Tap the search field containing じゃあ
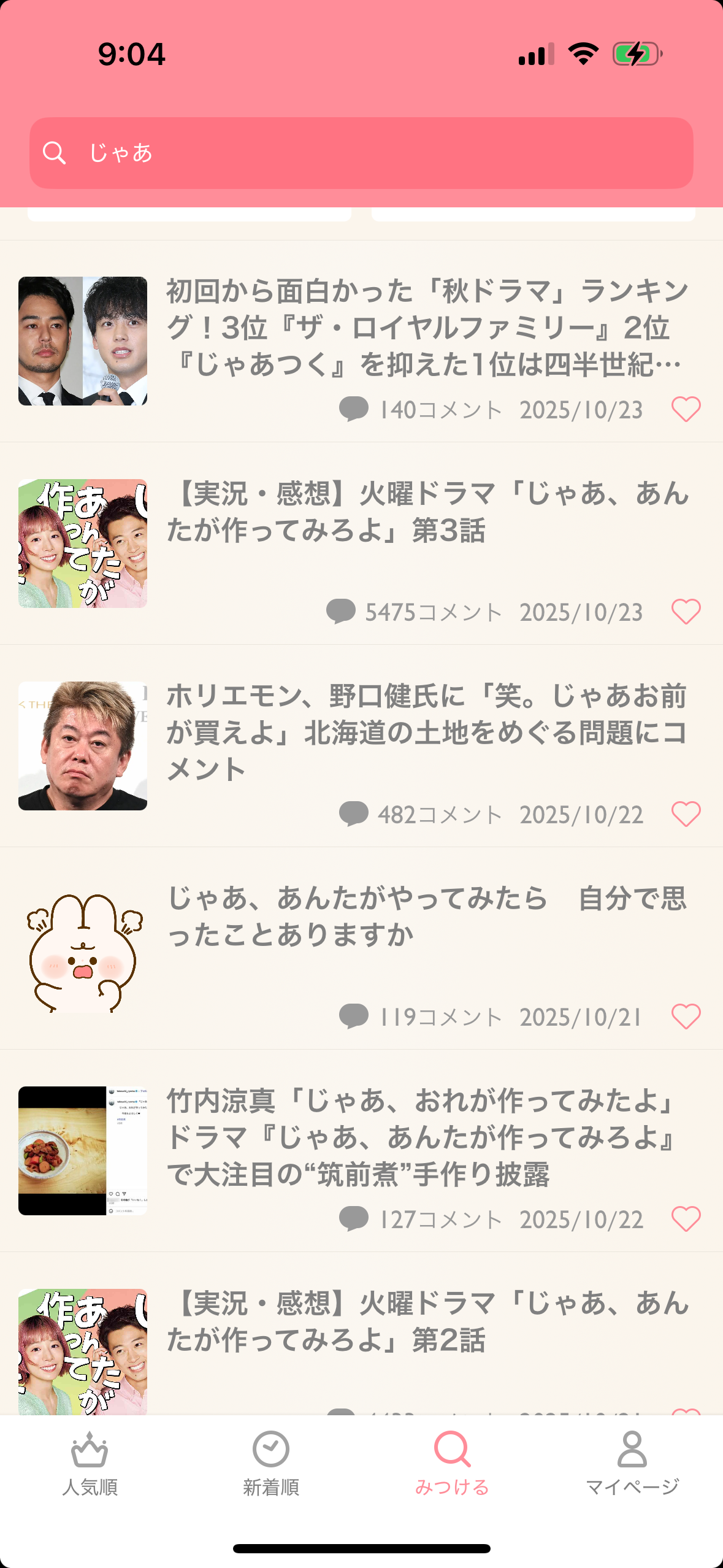This screenshot has width=723, height=1568. (x=361, y=153)
